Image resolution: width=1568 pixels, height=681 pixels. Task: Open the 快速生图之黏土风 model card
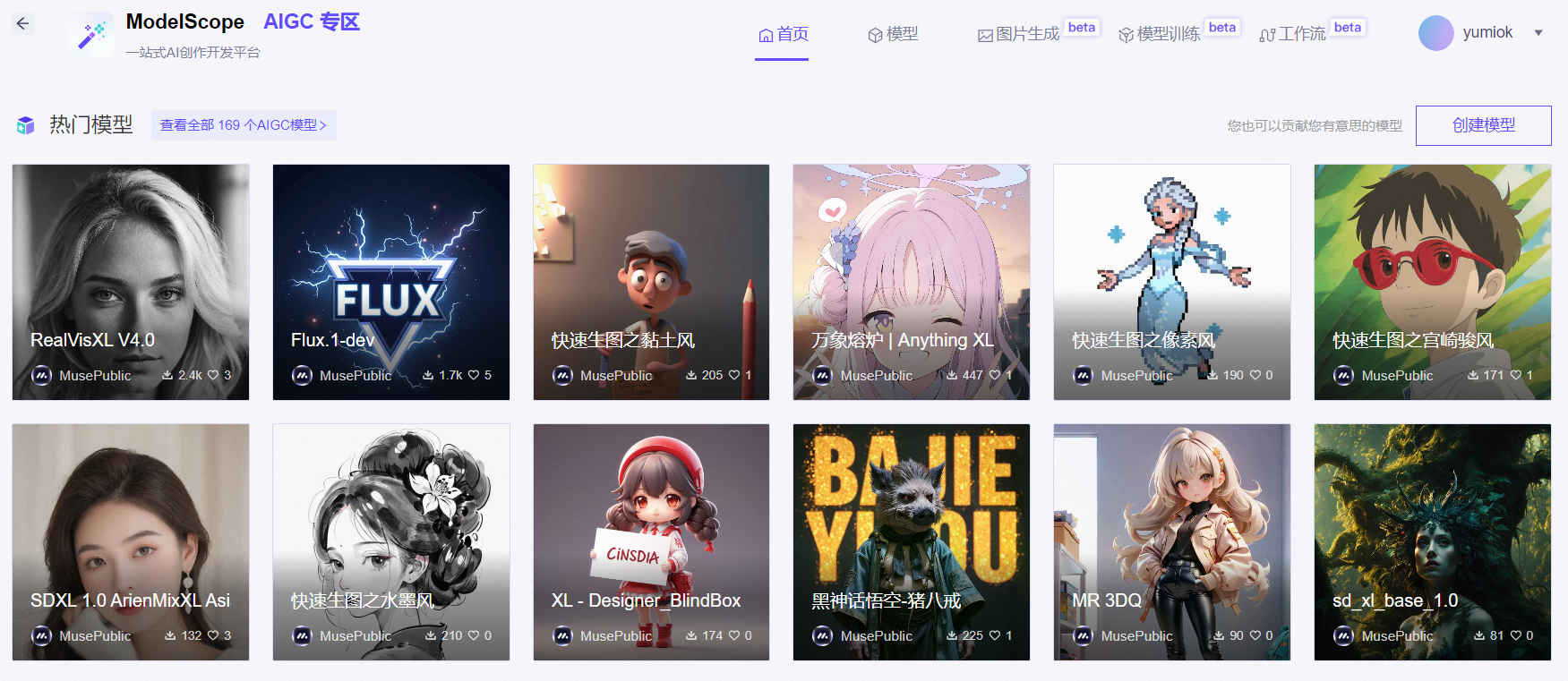[x=651, y=282]
